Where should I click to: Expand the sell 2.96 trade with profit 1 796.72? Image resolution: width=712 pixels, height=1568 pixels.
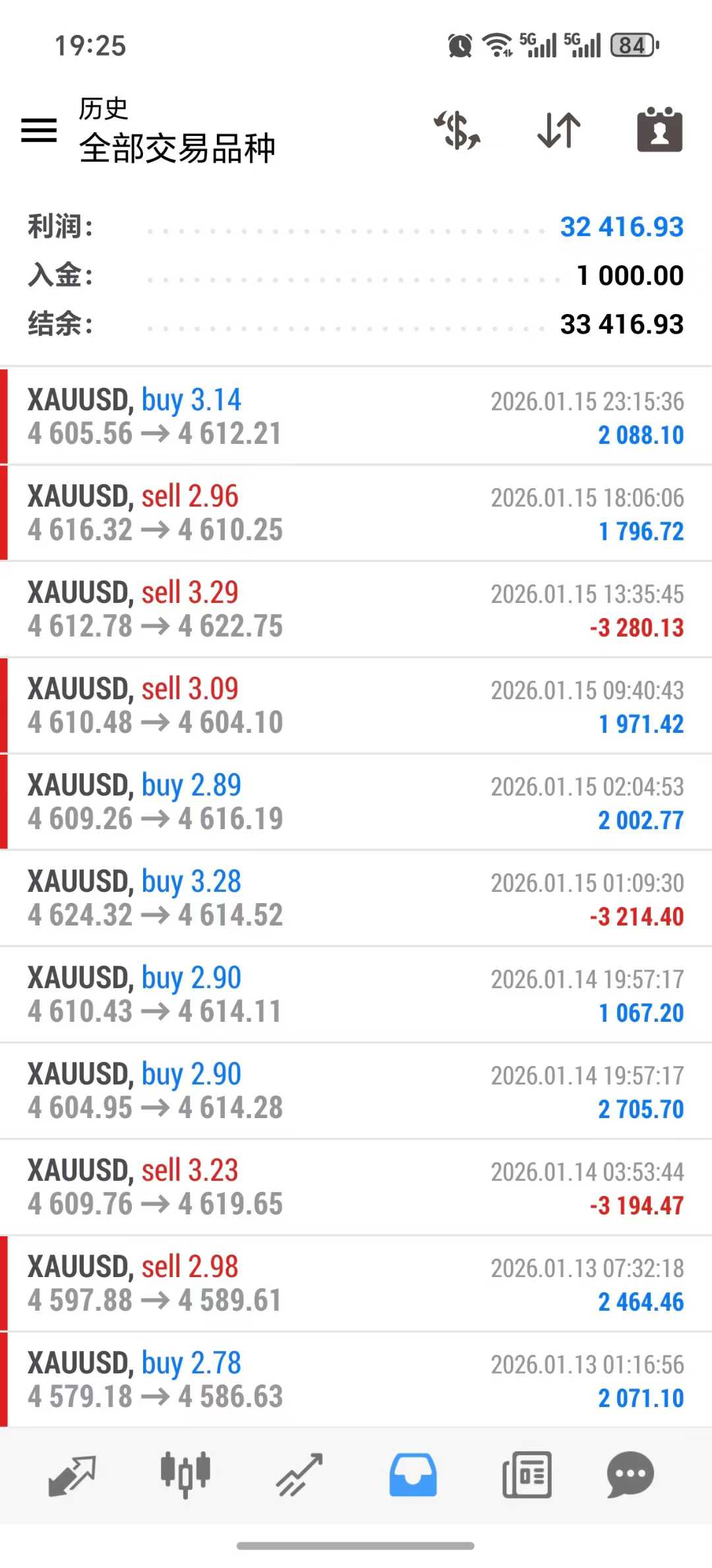coord(356,513)
